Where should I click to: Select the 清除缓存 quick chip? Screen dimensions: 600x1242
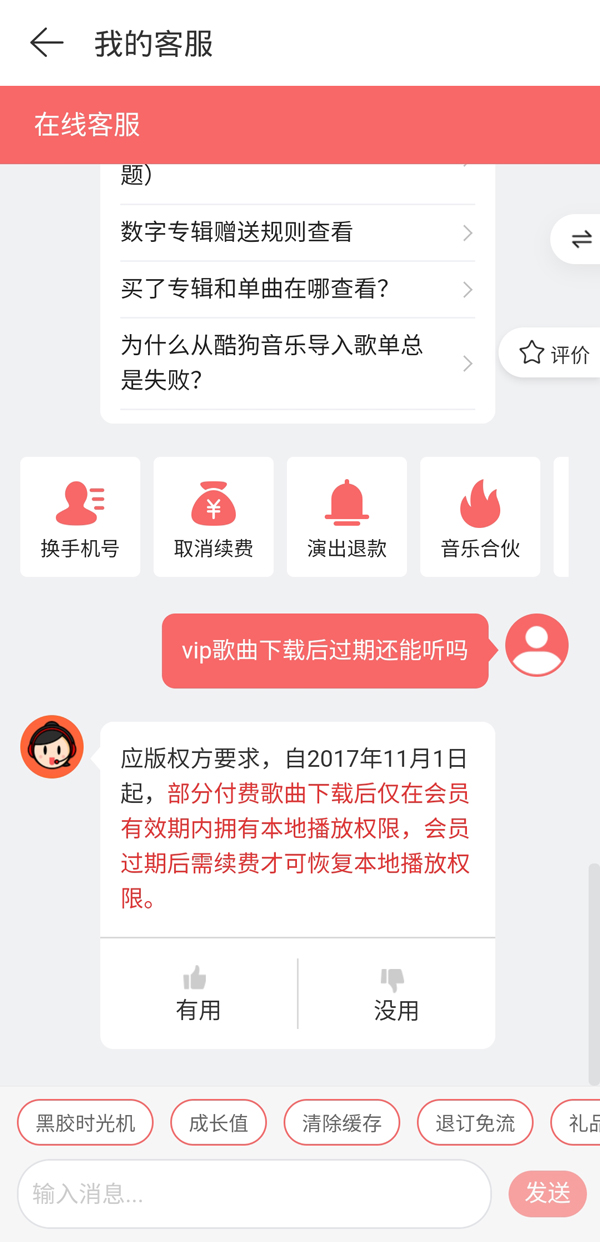coord(342,1123)
